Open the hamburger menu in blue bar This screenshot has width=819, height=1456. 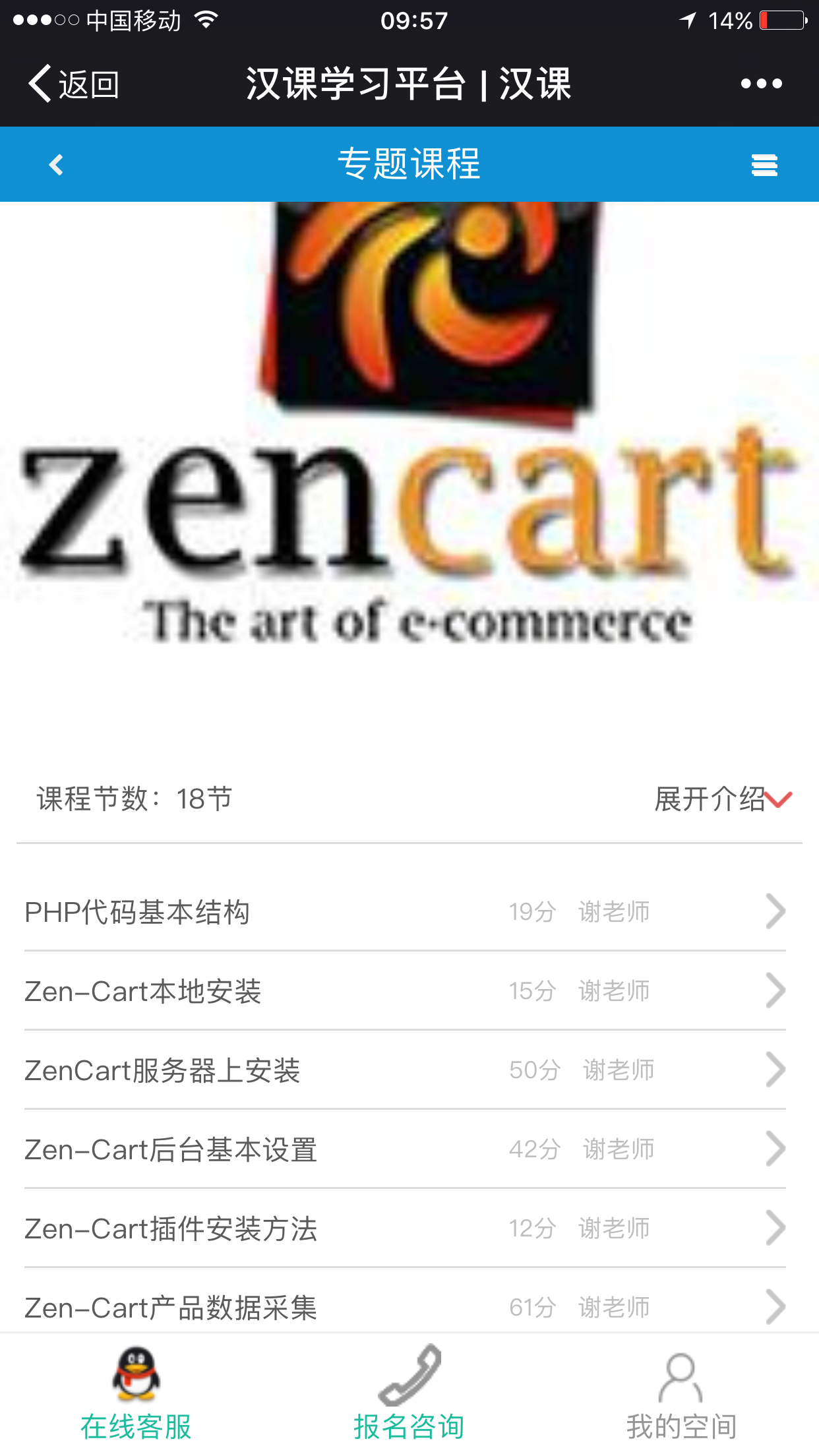[x=764, y=165]
